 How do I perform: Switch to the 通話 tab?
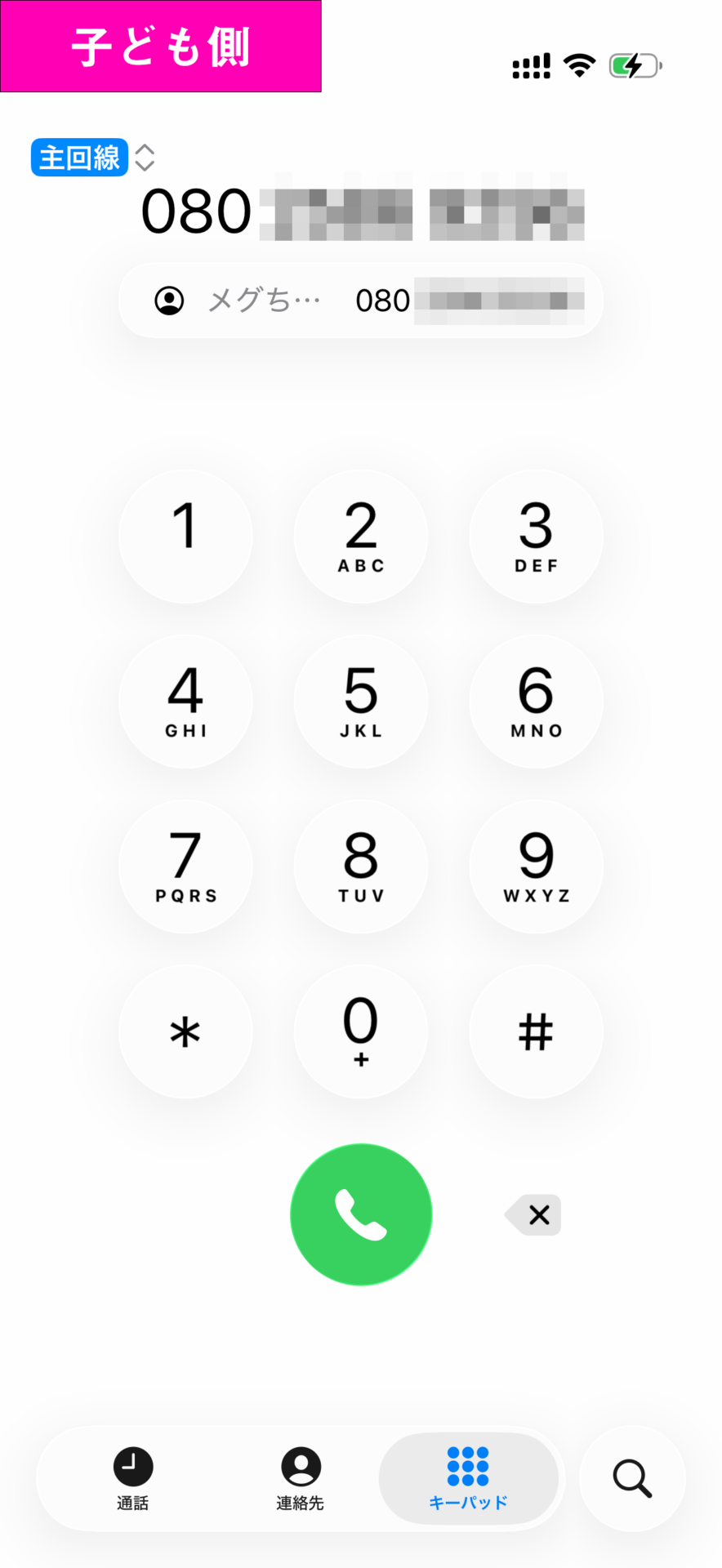tap(133, 1478)
